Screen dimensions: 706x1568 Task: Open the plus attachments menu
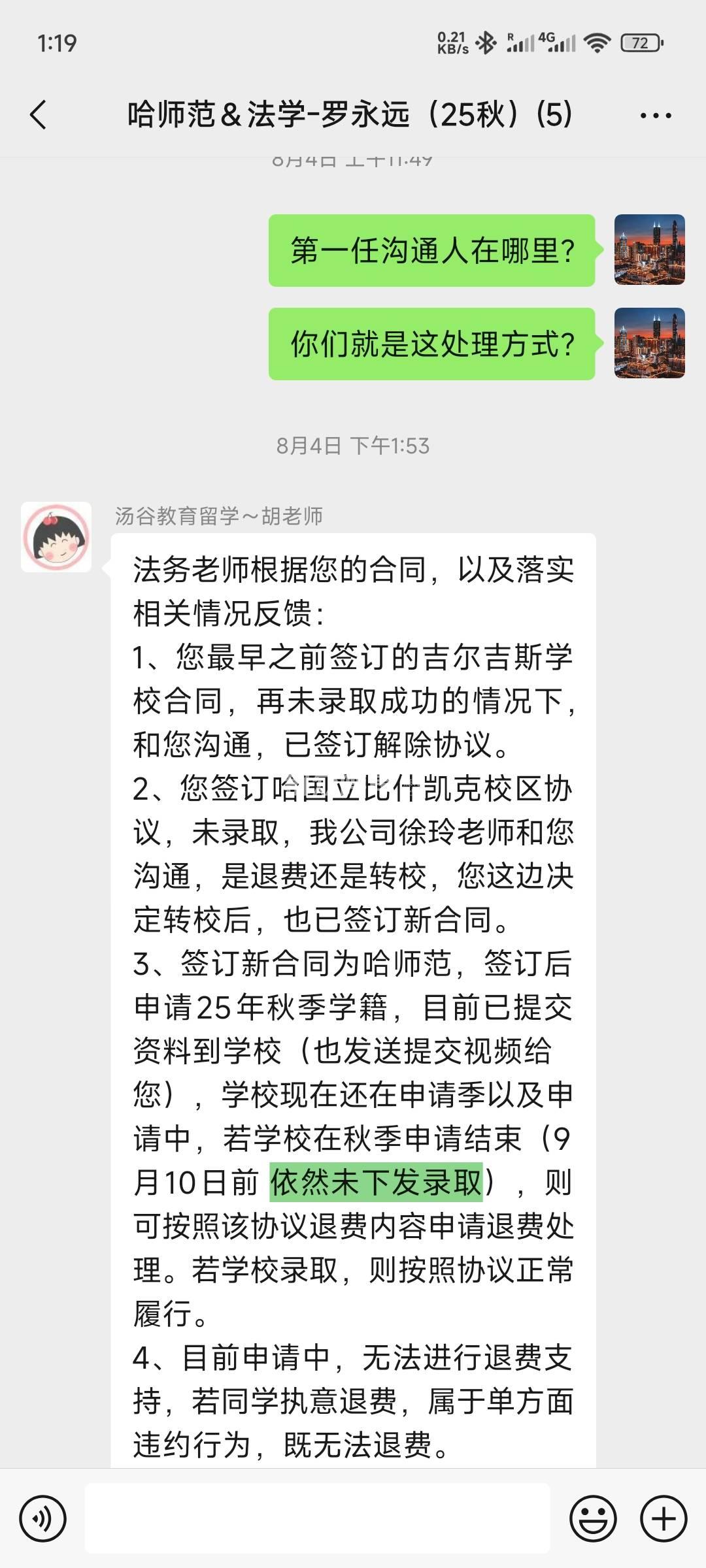[664, 1519]
